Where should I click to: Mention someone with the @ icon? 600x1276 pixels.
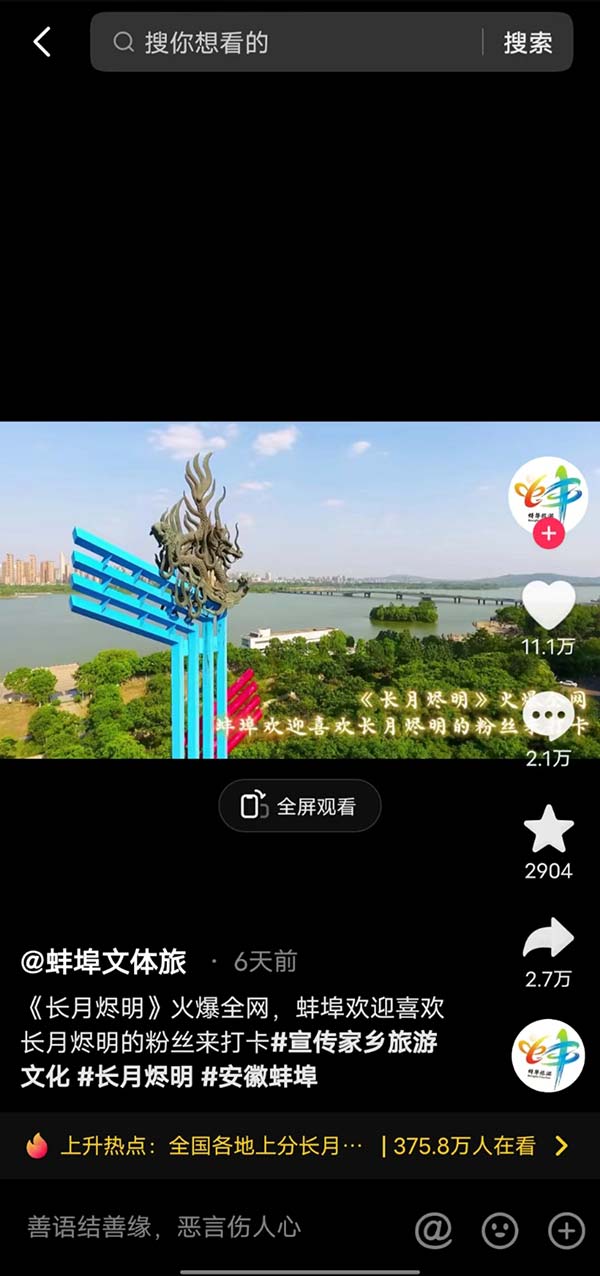coord(433,1229)
